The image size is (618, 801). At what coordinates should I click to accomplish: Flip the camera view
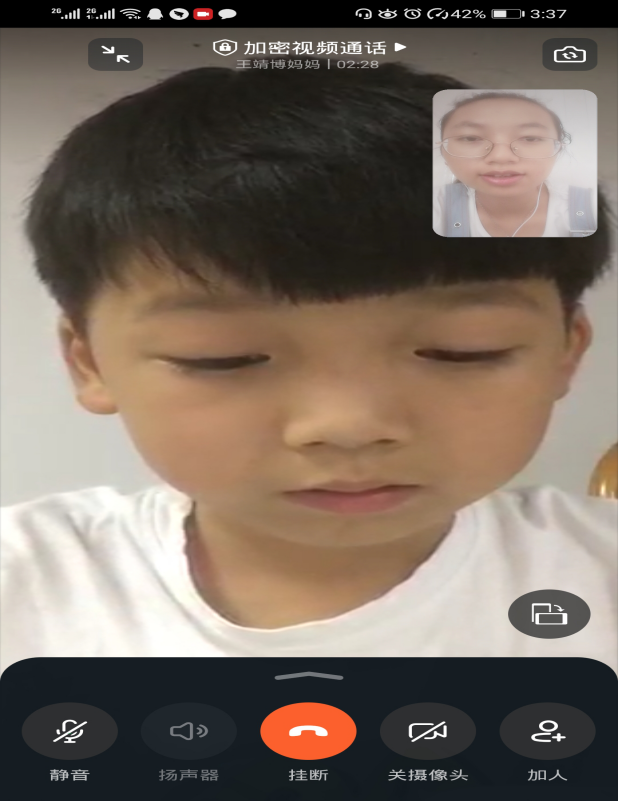click(569, 54)
